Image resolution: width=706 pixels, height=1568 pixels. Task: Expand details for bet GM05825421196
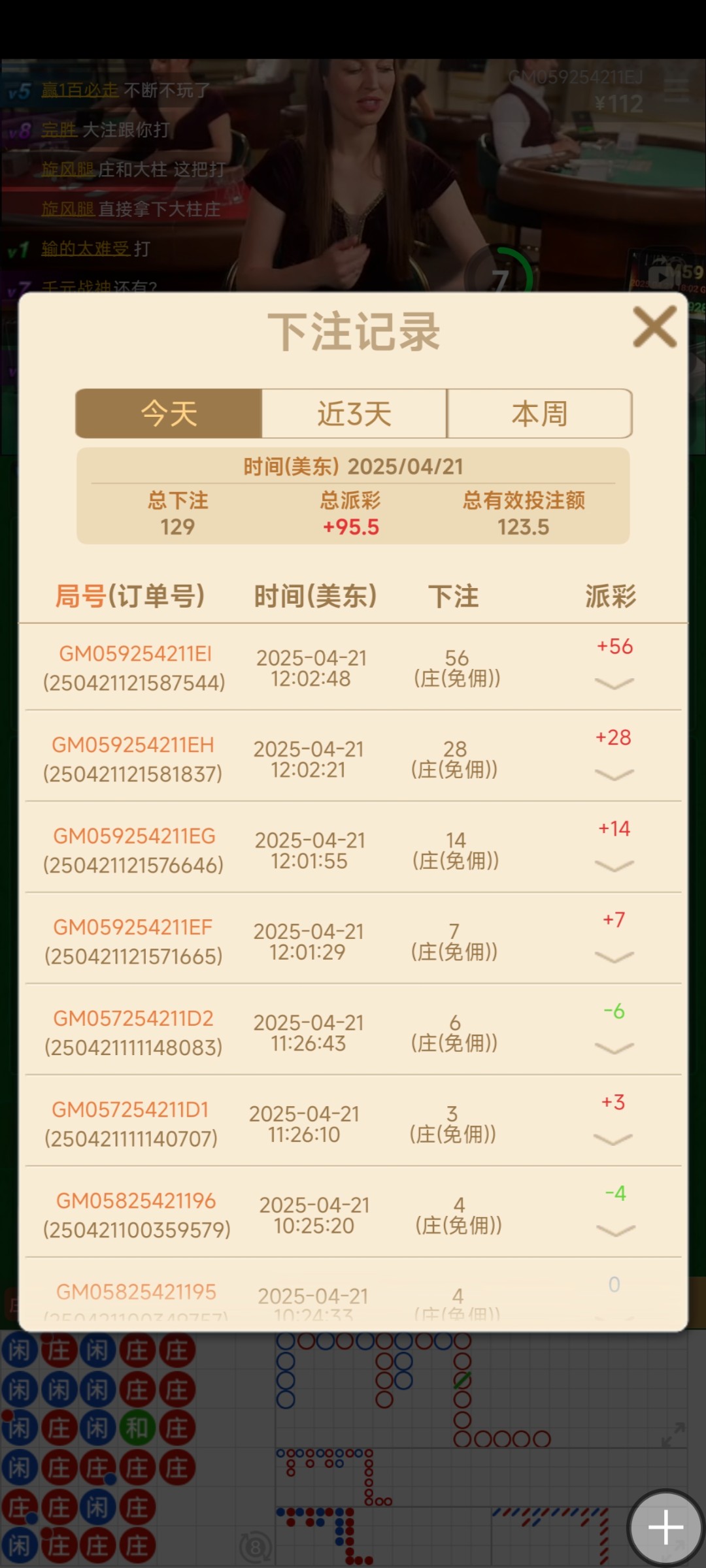(x=616, y=1230)
